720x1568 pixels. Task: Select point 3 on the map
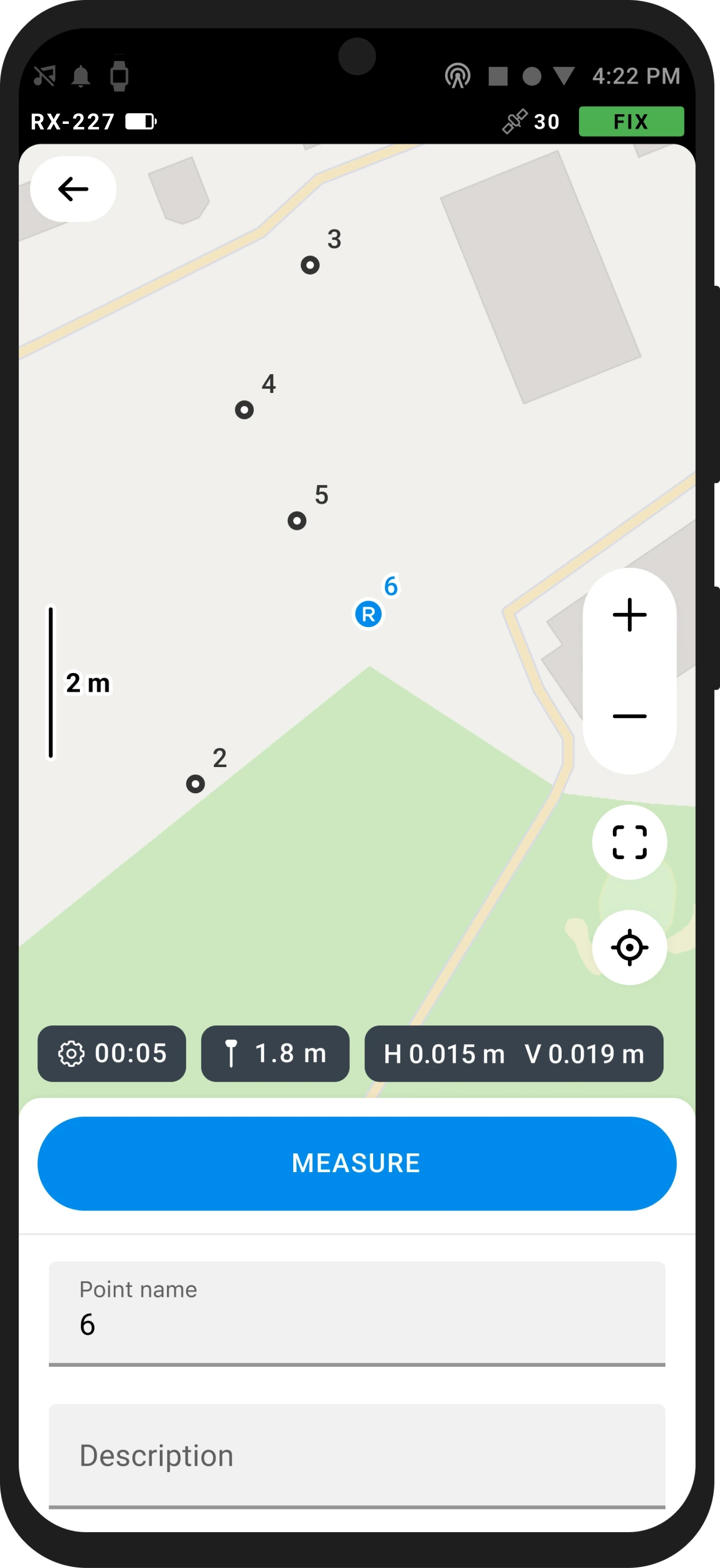[x=310, y=265]
